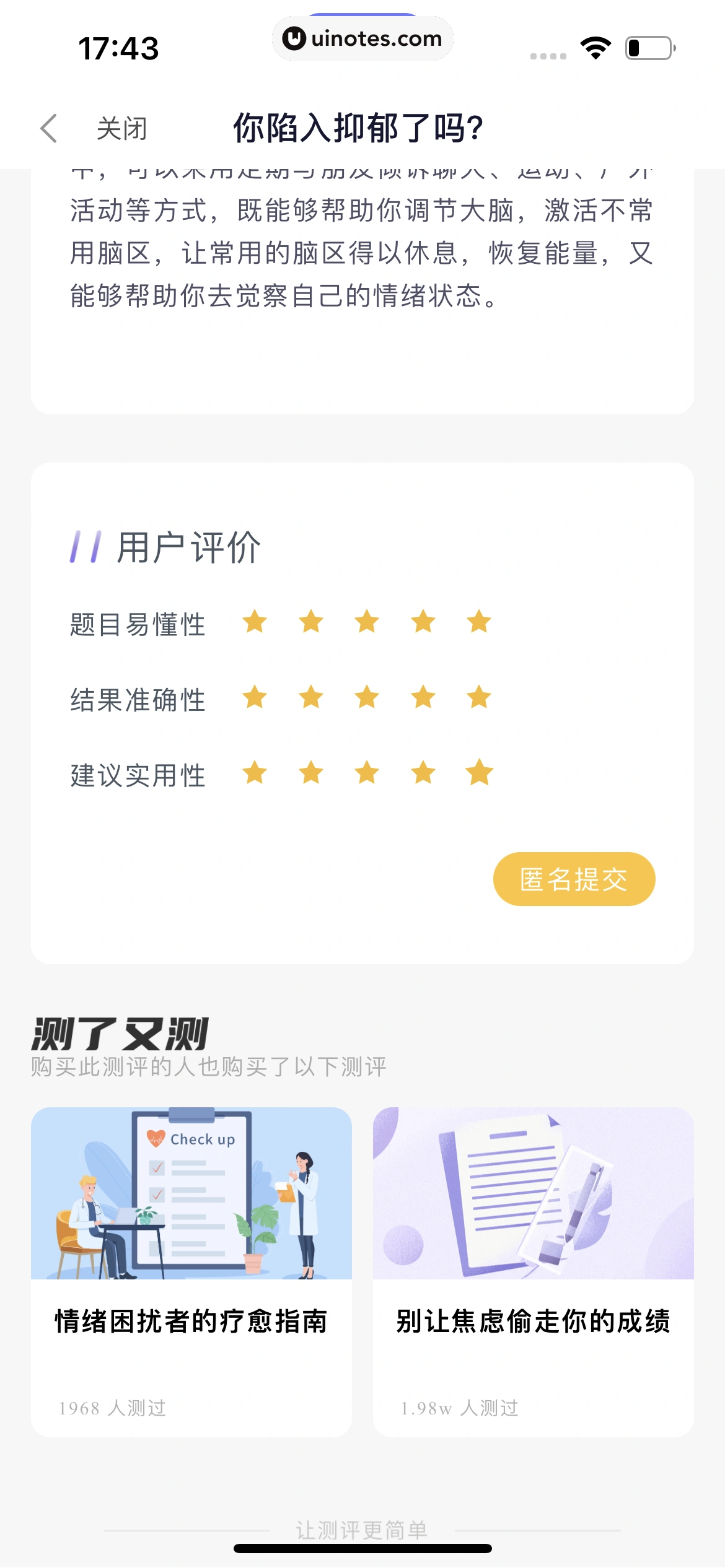Tap the back chevron arrow at top left
Image resolution: width=725 pixels, height=1568 pixels.
[48, 128]
